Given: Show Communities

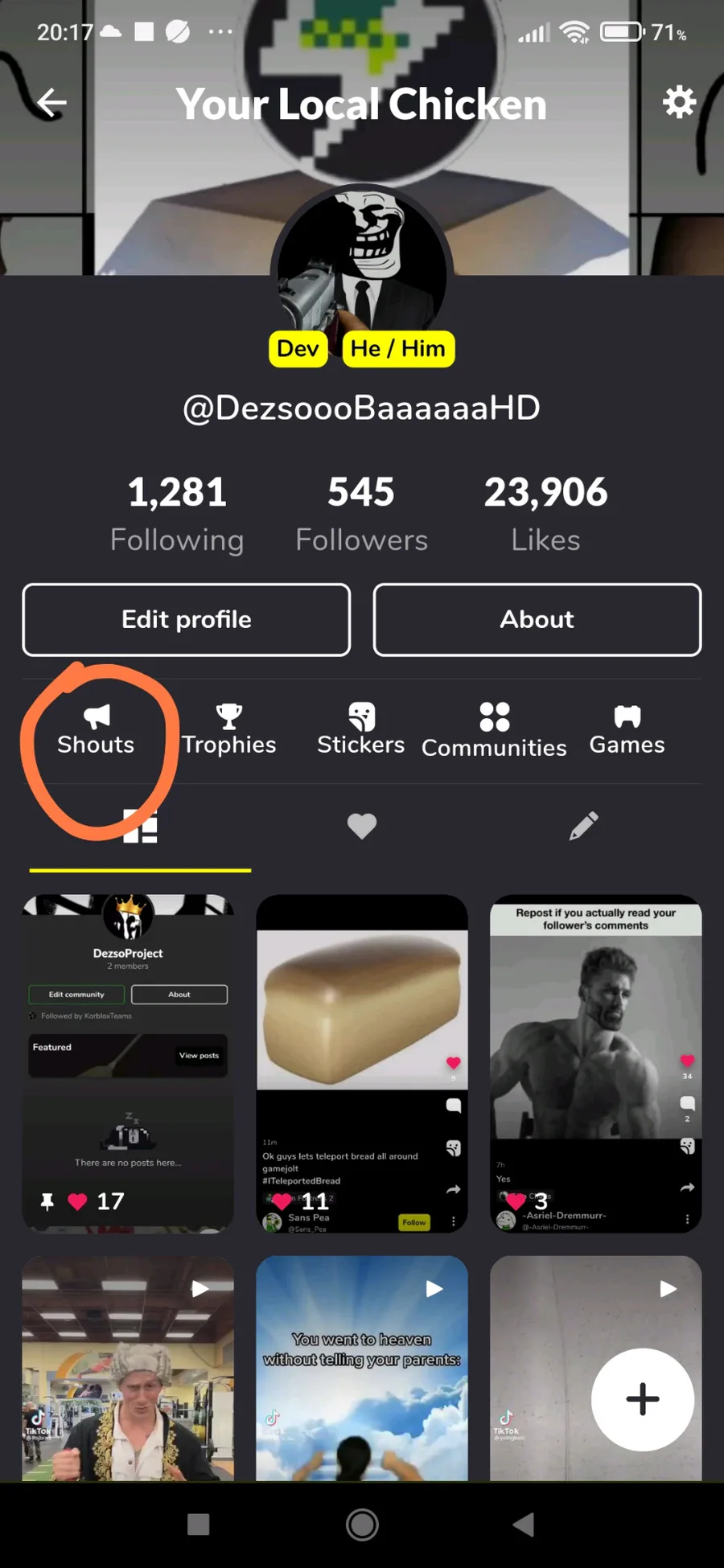Looking at the screenshot, I should (x=494, y=732).
